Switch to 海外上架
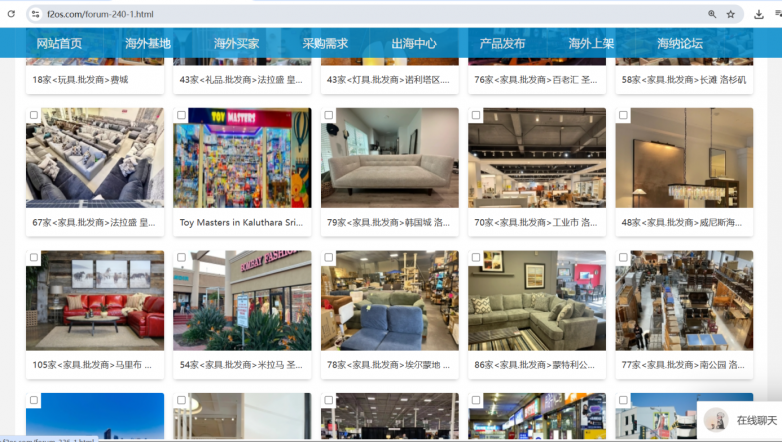Image resolution: width=782 pixels, height=442 pixels. click(x=591, y=43)
